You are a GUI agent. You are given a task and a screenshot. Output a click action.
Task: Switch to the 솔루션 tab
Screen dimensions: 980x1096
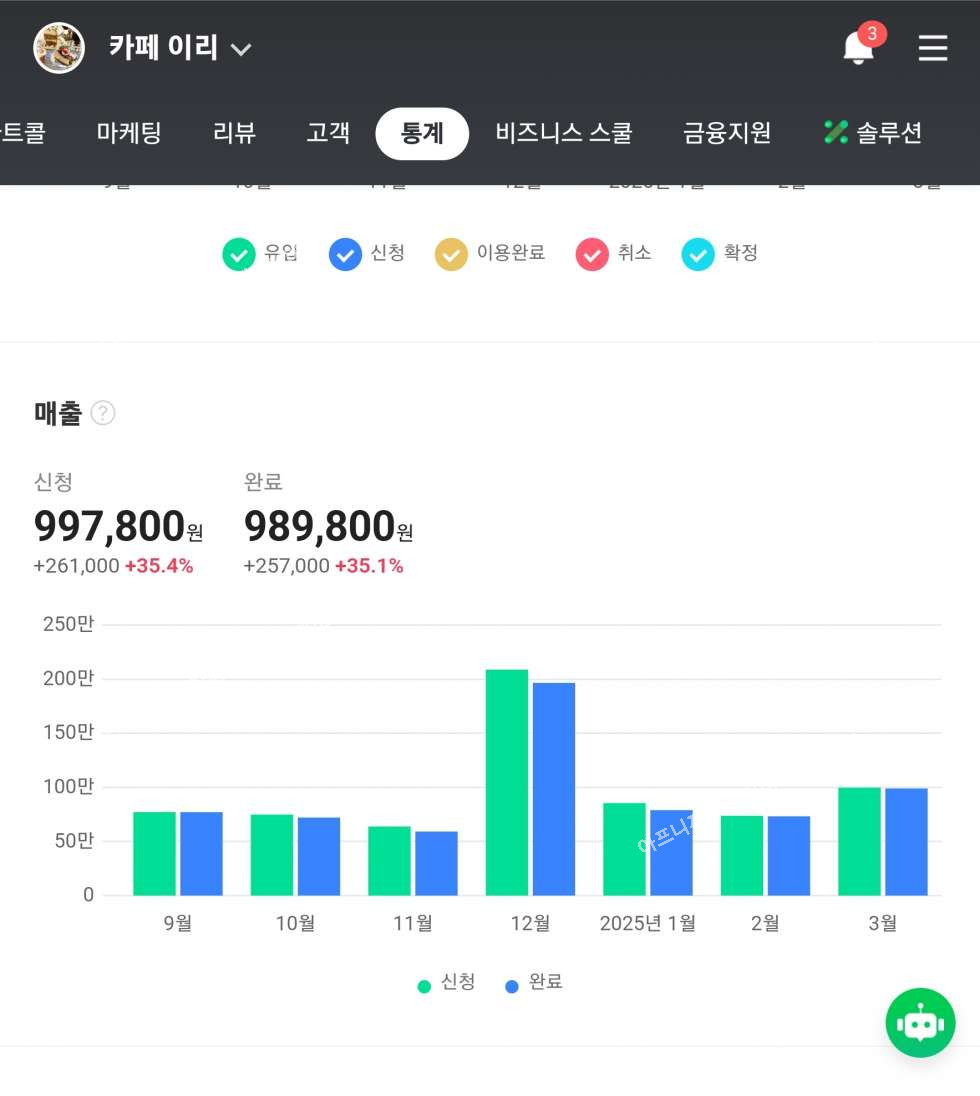pos(872,133)
